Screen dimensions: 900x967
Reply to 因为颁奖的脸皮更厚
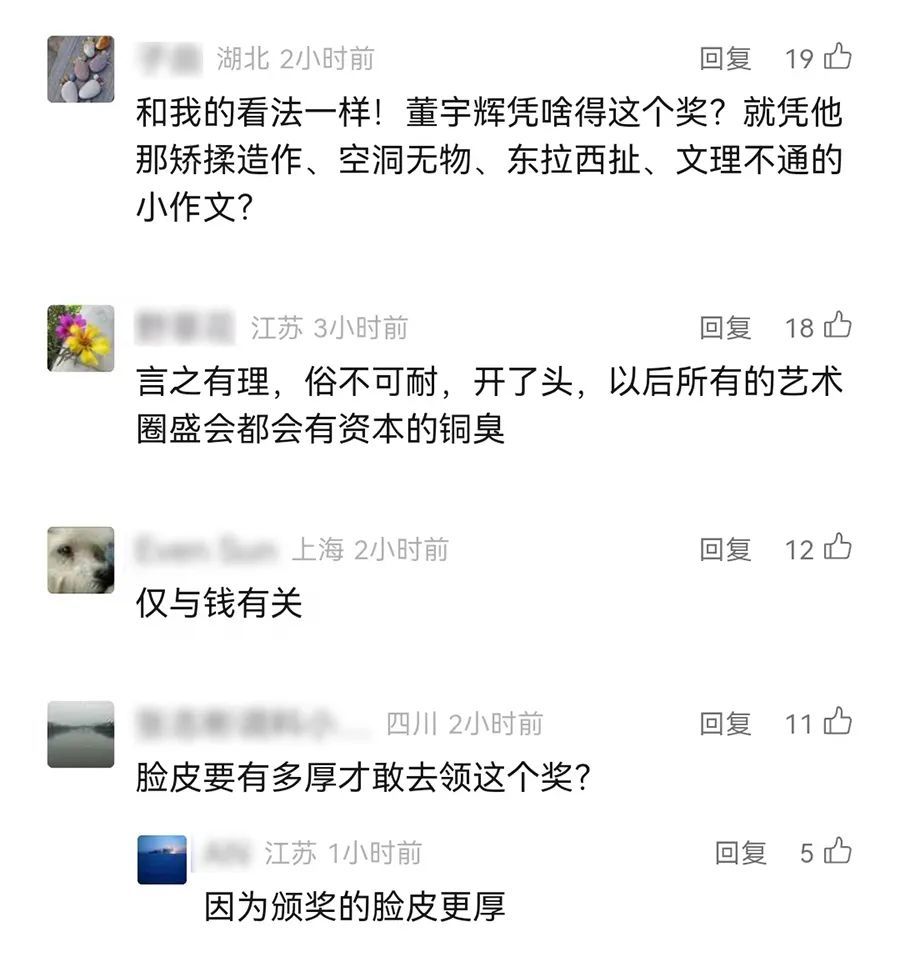pos(741,853)
